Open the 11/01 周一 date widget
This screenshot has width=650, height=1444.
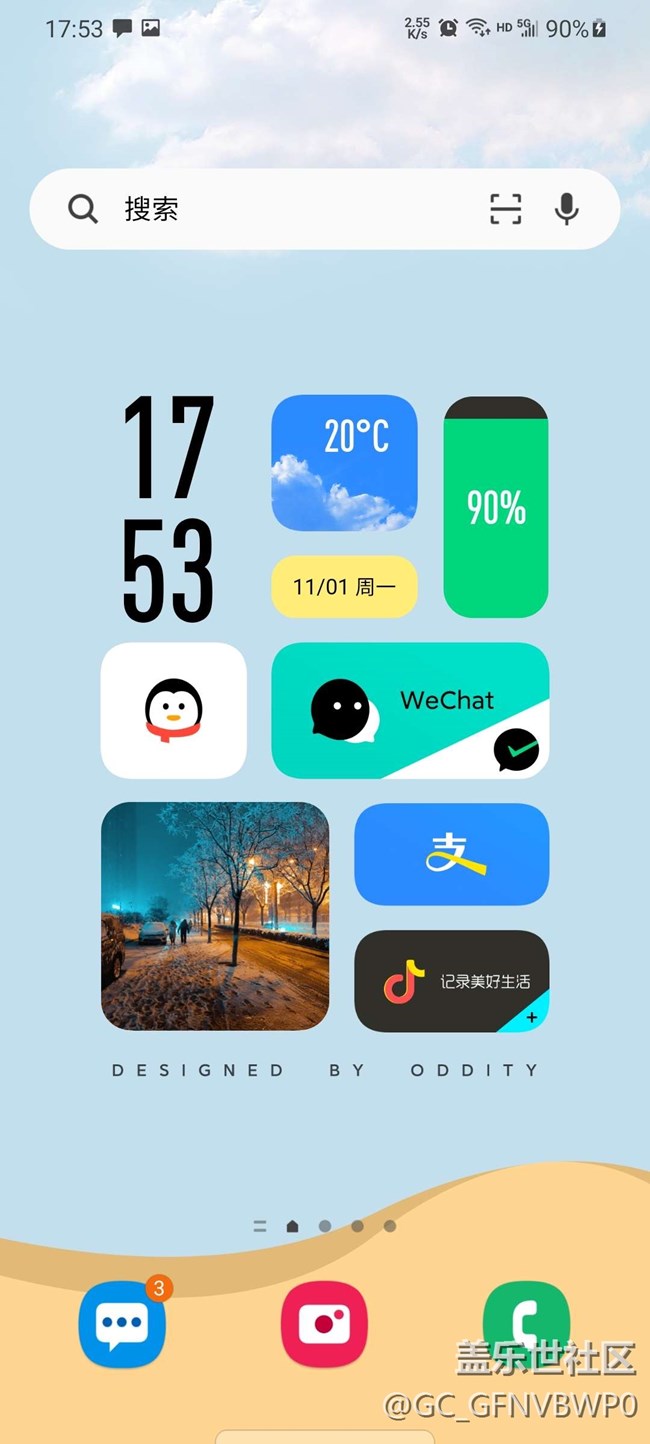tap(344, 586)
